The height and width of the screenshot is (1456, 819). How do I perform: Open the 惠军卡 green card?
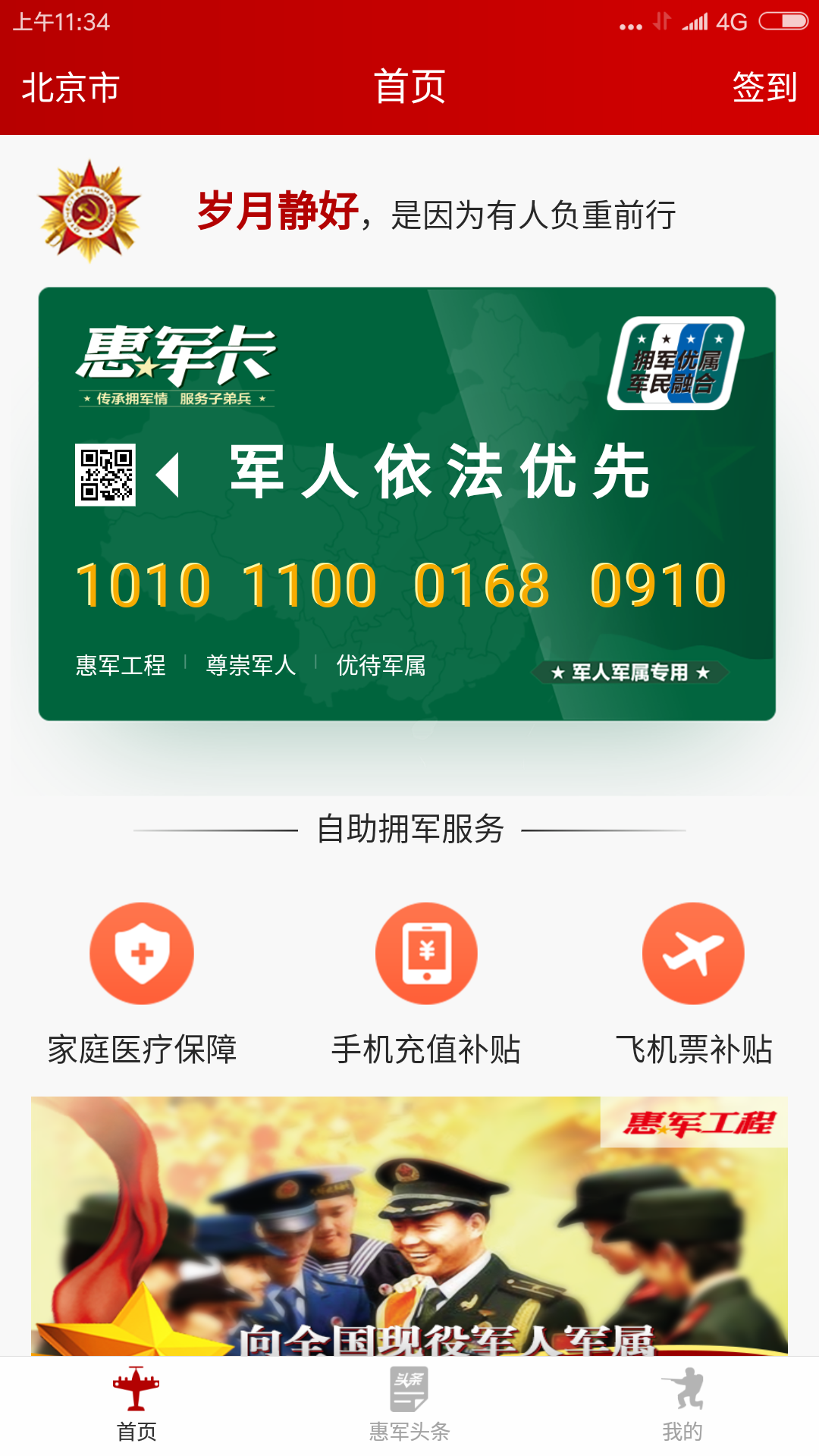(407, 504)
